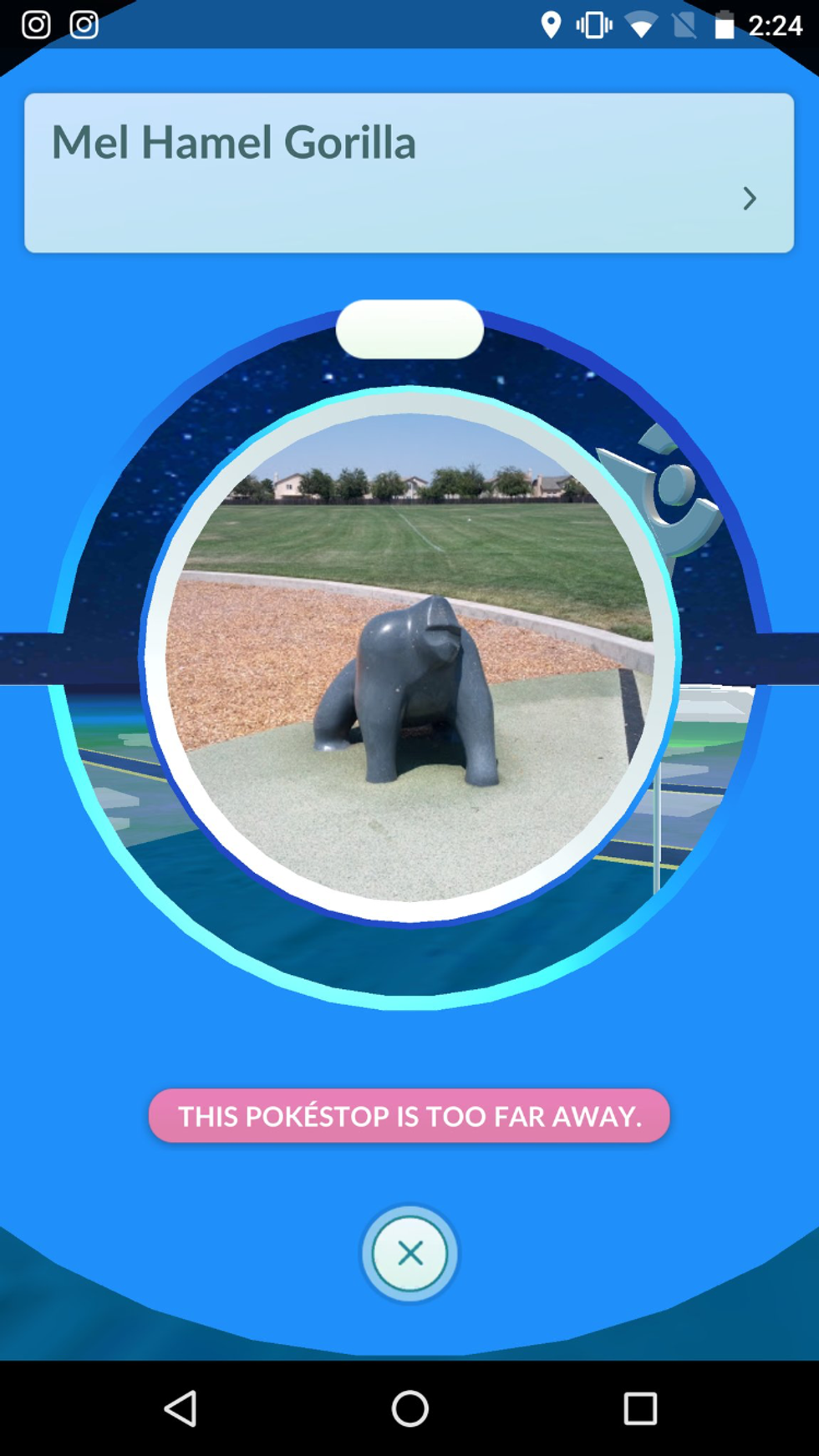
Task: Tap the gorilla PokéStop photo disc
Action: coord(409,656)
